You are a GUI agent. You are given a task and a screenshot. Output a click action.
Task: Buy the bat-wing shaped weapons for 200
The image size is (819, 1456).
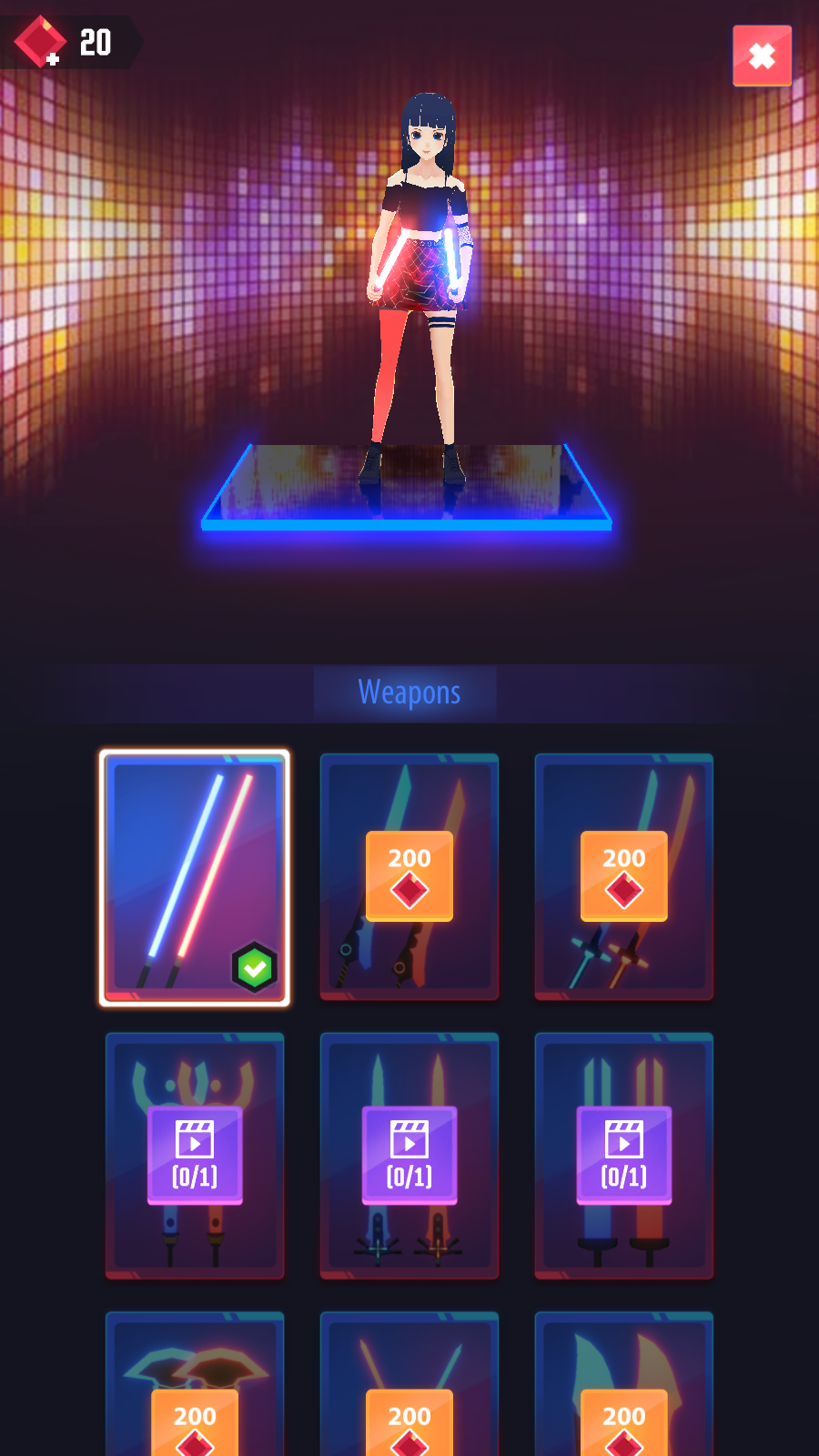[195, 1420]
